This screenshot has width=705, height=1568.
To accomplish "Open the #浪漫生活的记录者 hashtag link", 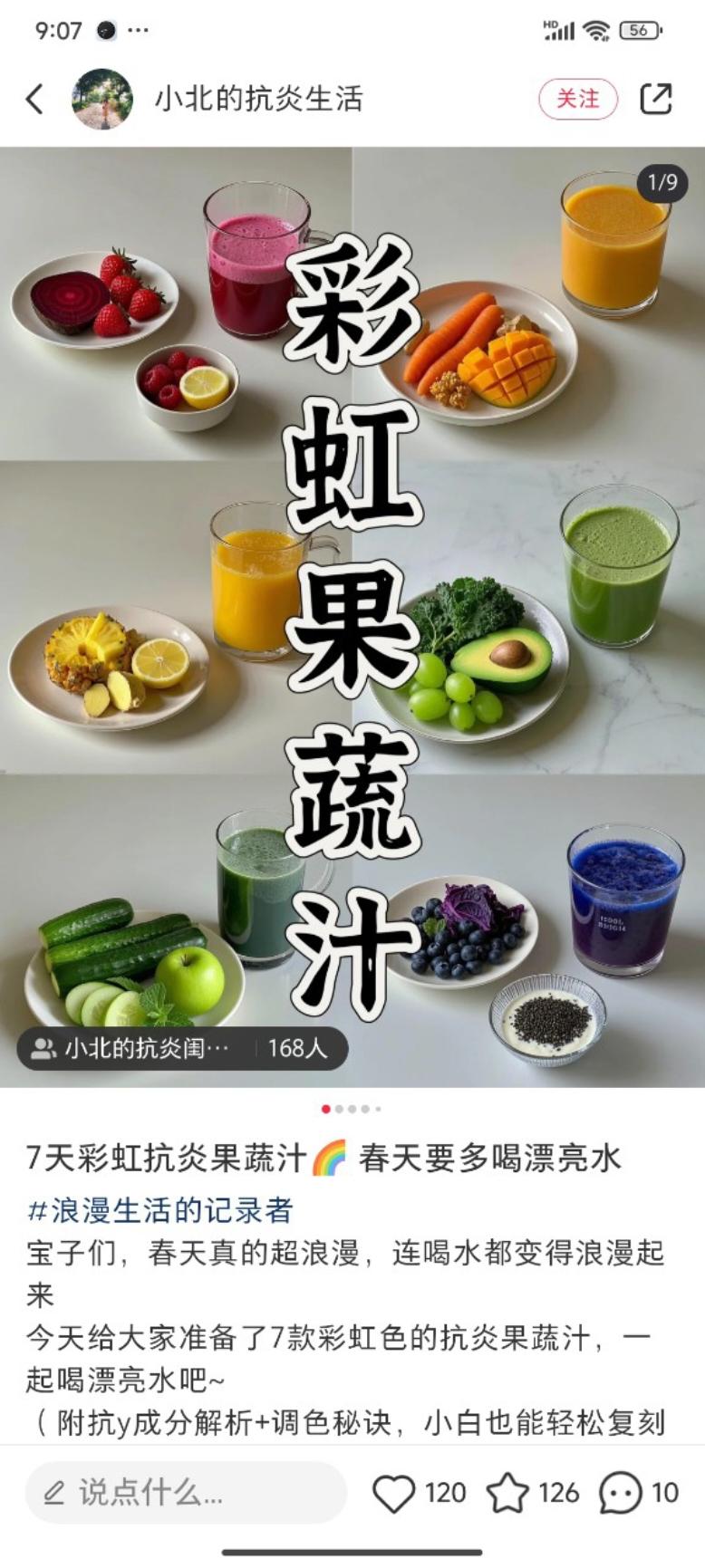I will (x=160, y=1210).
